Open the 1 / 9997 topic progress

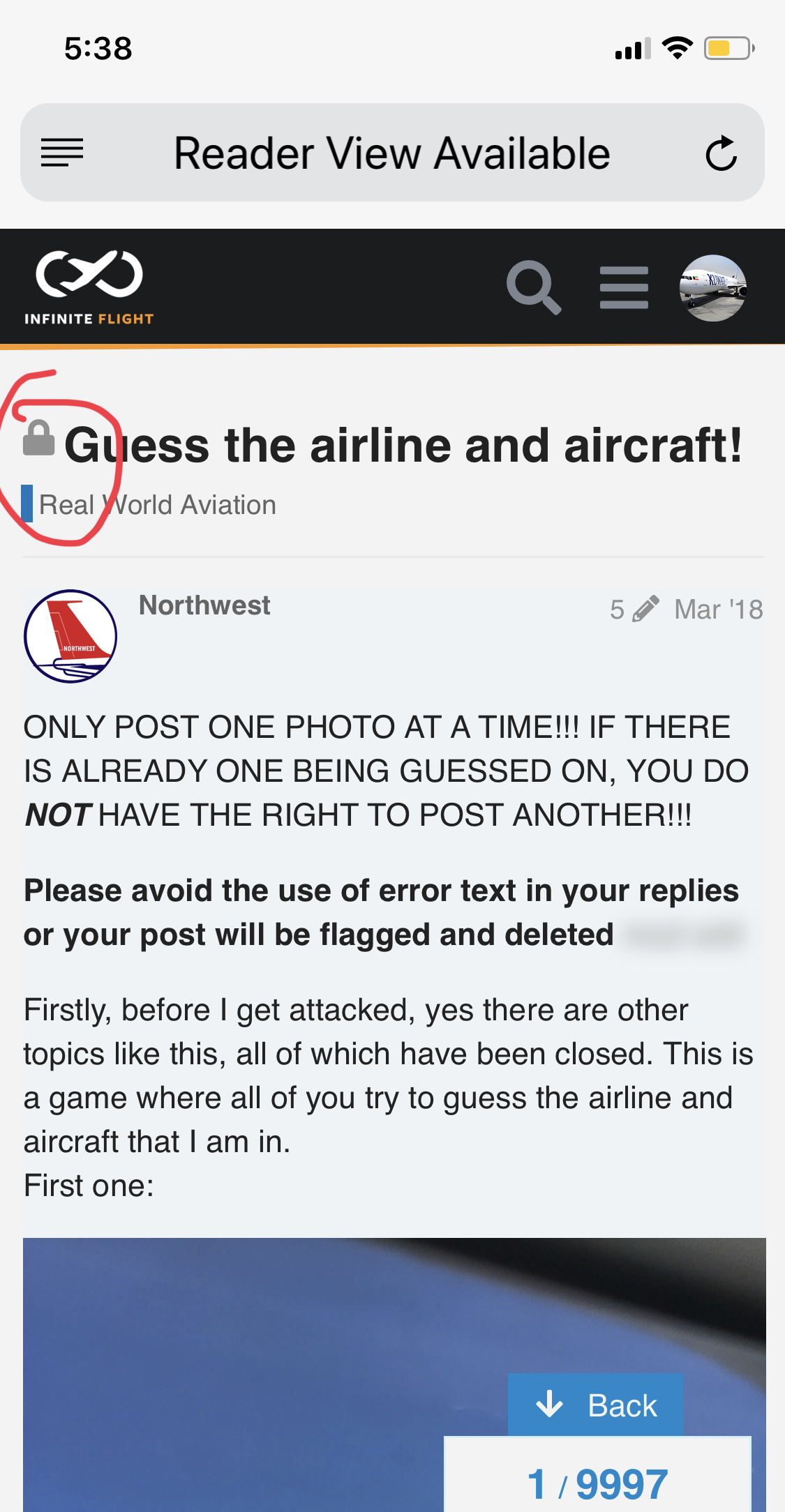[597, 1483]
